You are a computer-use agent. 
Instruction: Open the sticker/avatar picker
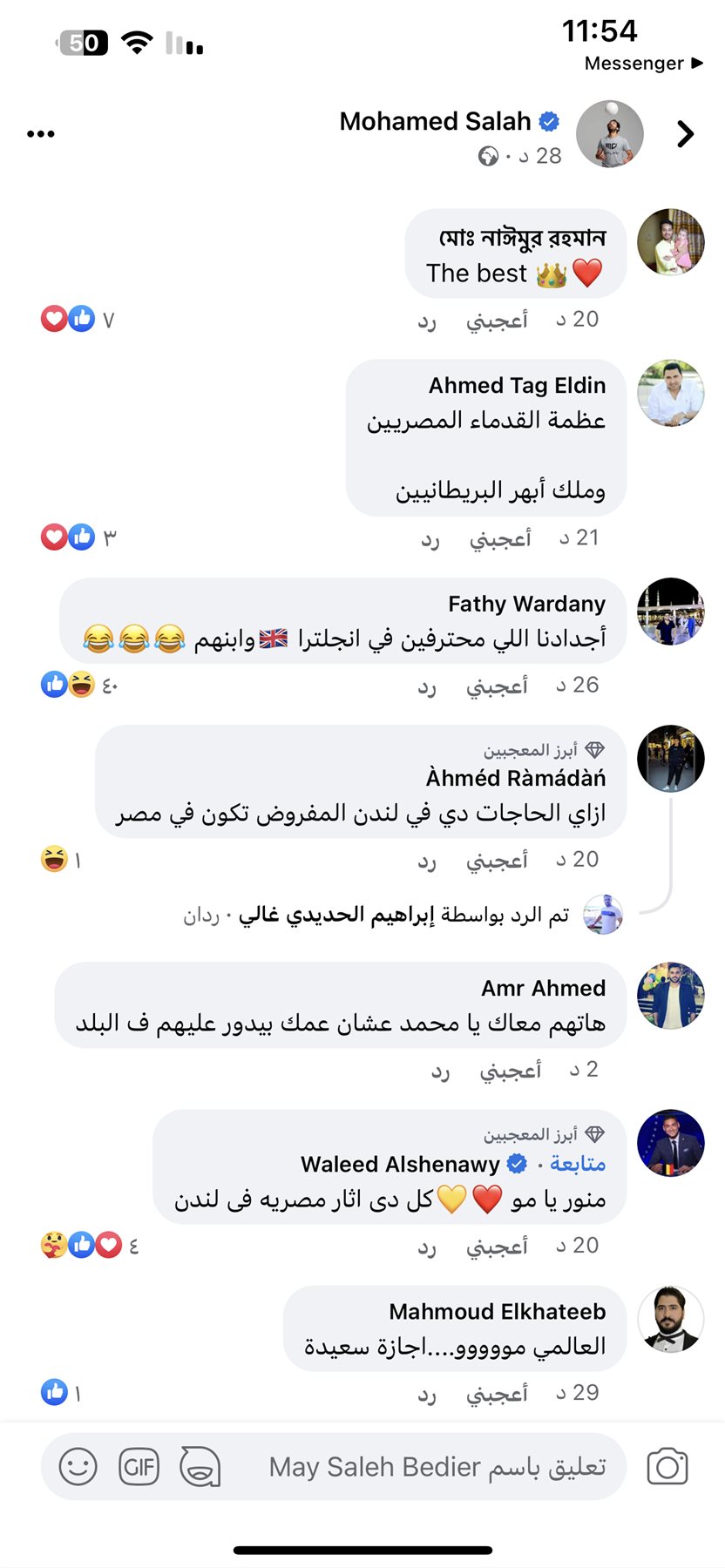click(x=200, y=1467)
